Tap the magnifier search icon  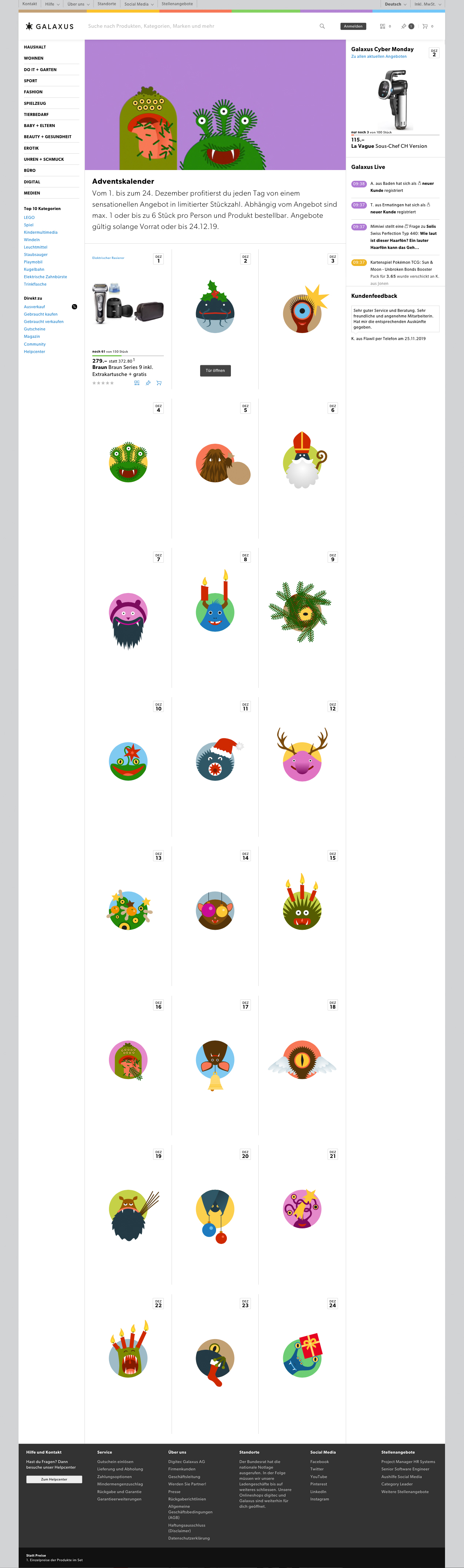tap(322, 26)
